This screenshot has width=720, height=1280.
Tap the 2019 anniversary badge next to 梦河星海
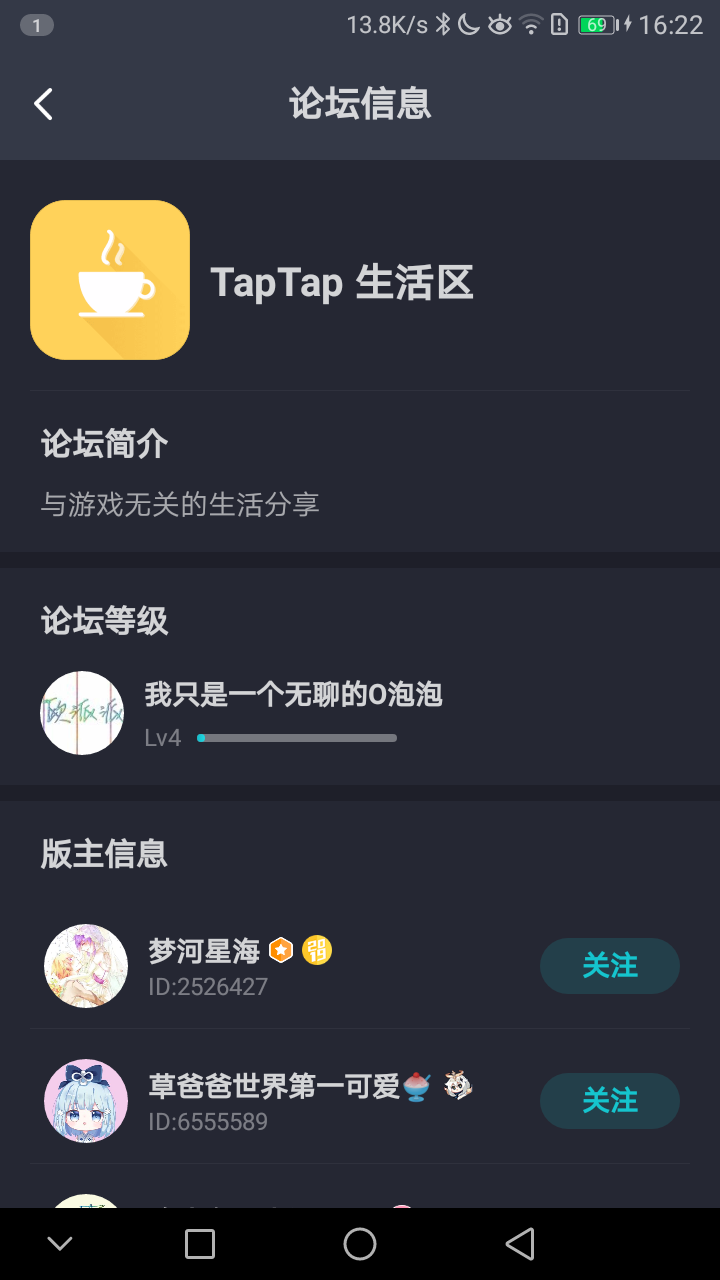(x=316, y=950)
